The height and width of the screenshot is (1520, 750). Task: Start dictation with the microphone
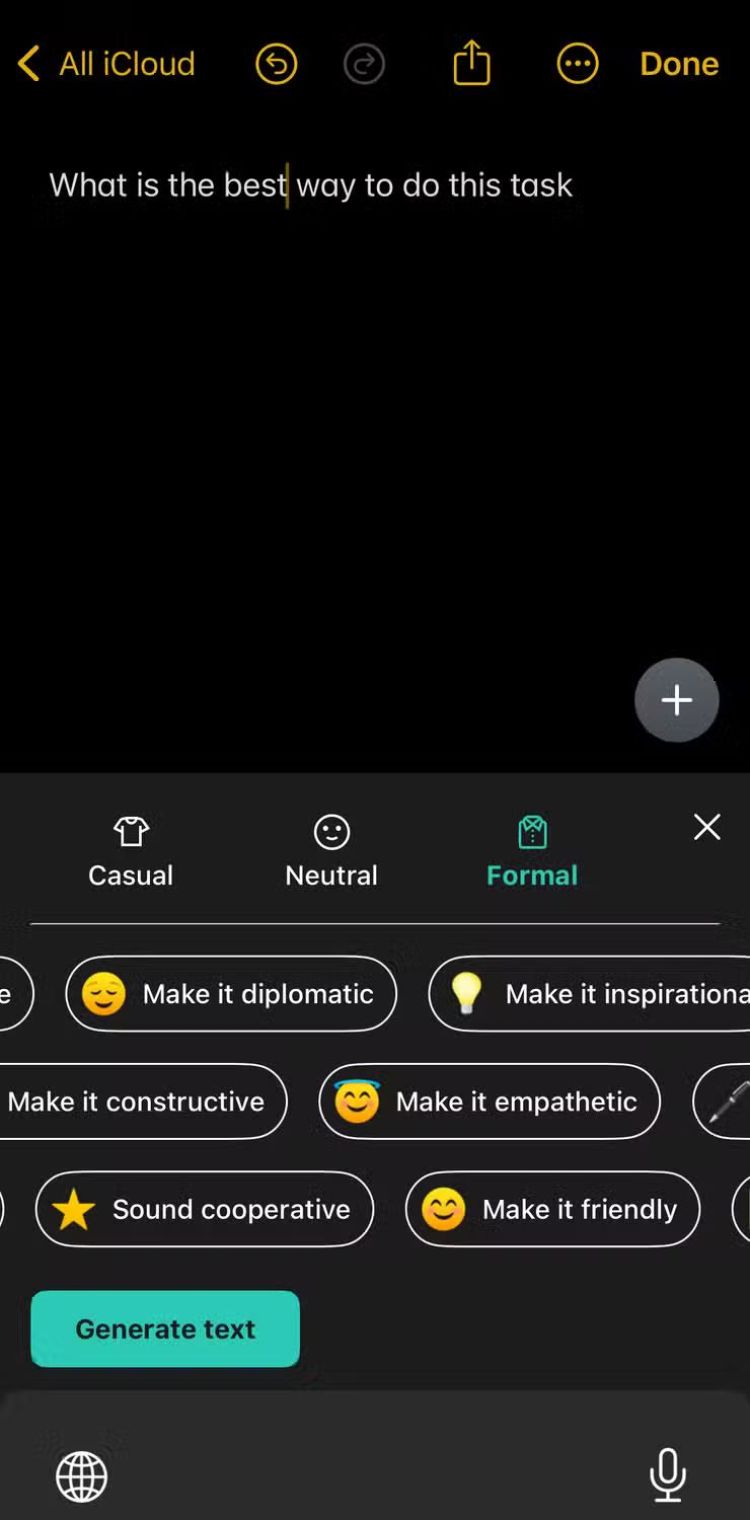667,1474
